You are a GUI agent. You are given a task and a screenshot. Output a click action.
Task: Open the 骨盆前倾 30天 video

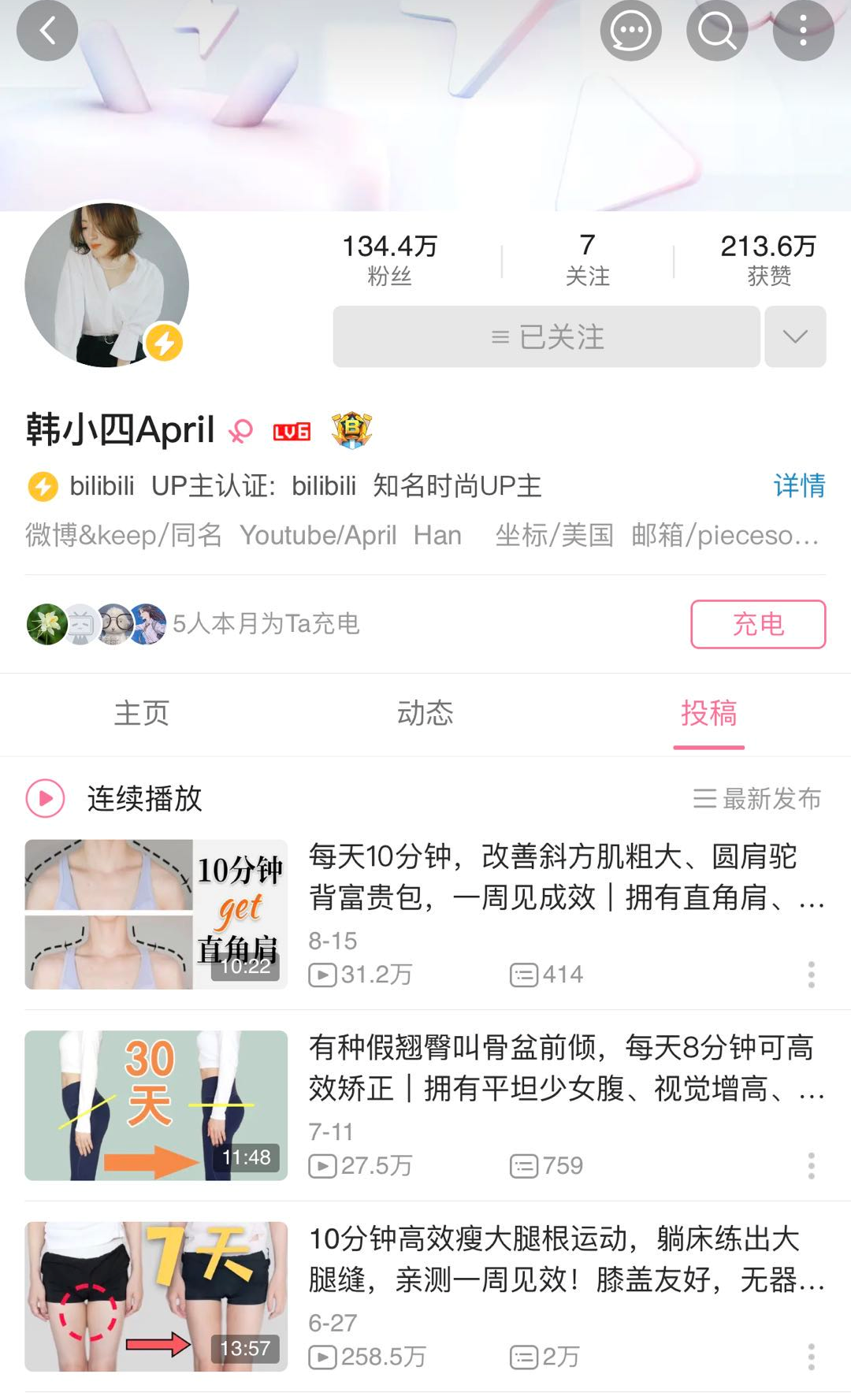click(x=425, y=1105)
